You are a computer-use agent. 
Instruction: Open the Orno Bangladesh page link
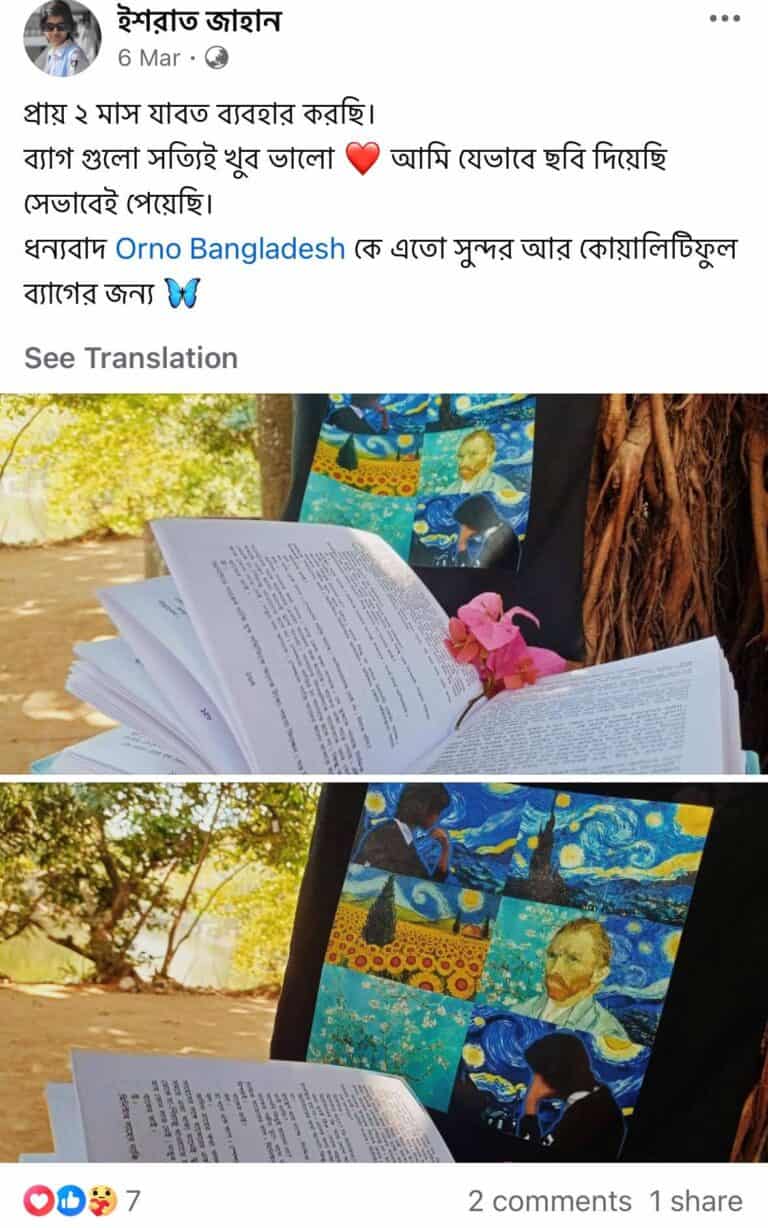tap(230, 249)
